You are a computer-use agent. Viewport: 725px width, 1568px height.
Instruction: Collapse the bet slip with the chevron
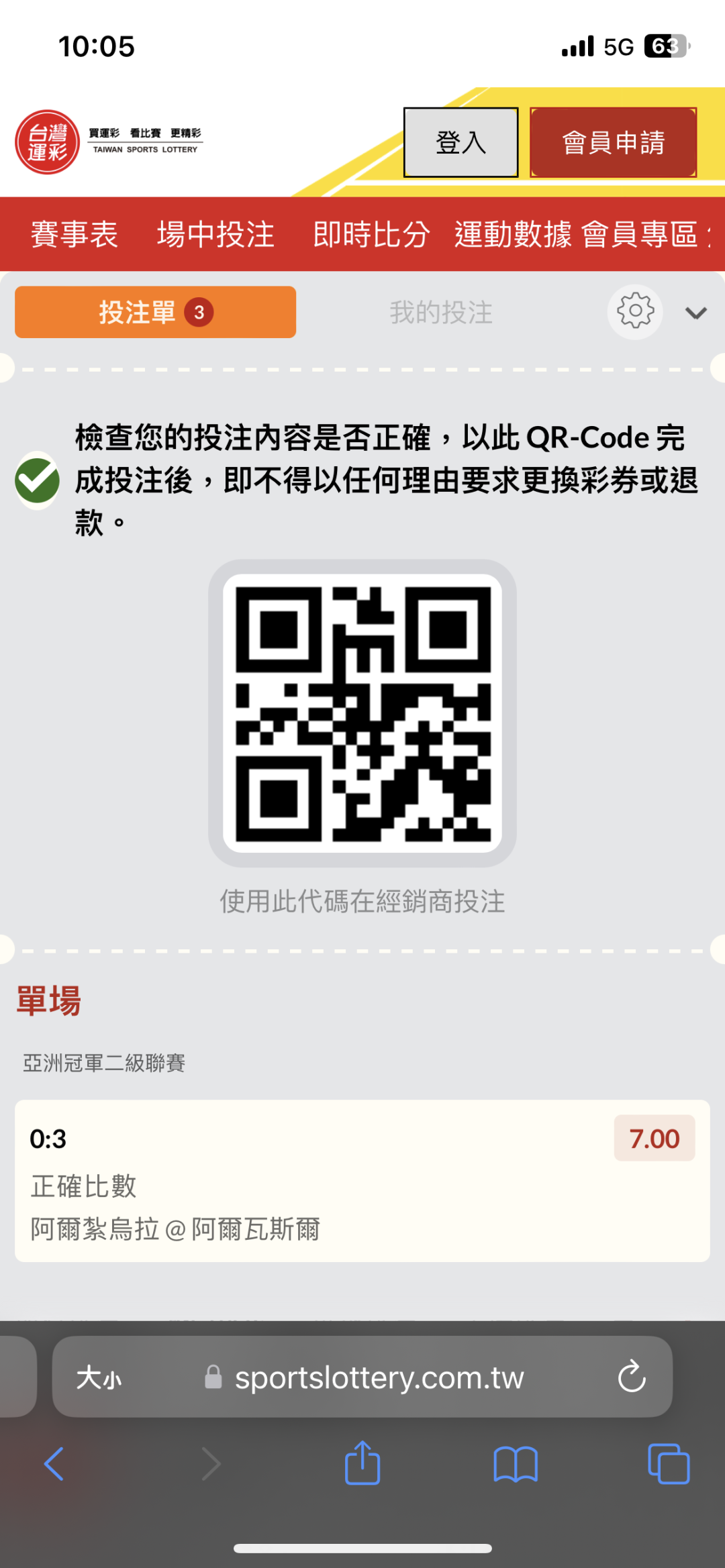696,313
